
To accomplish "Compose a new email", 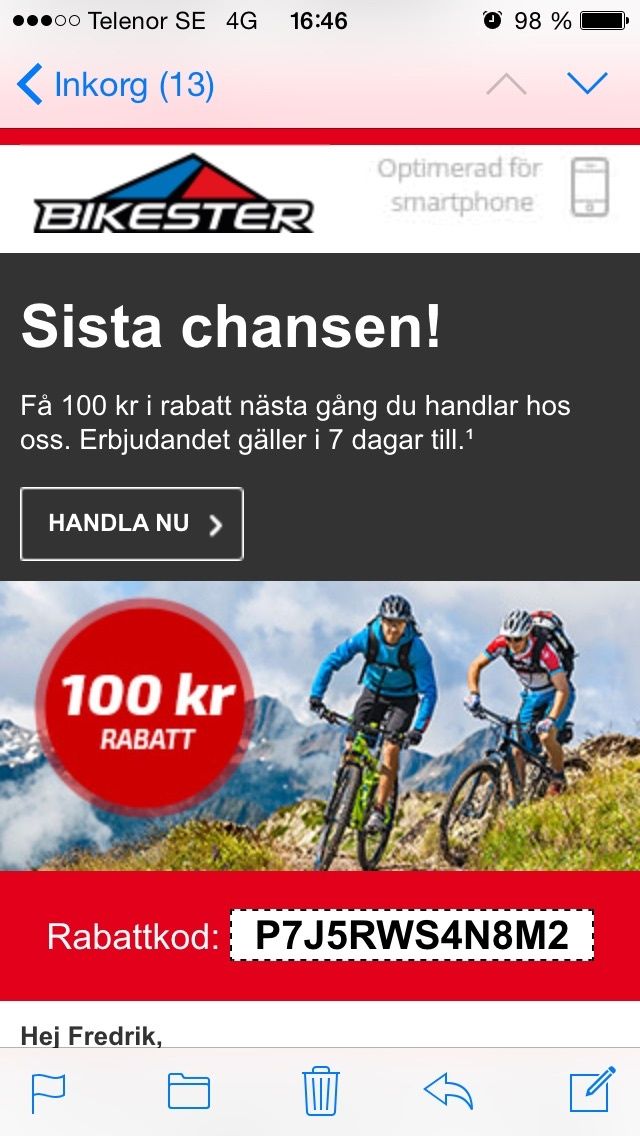I will coord(592,1089).
